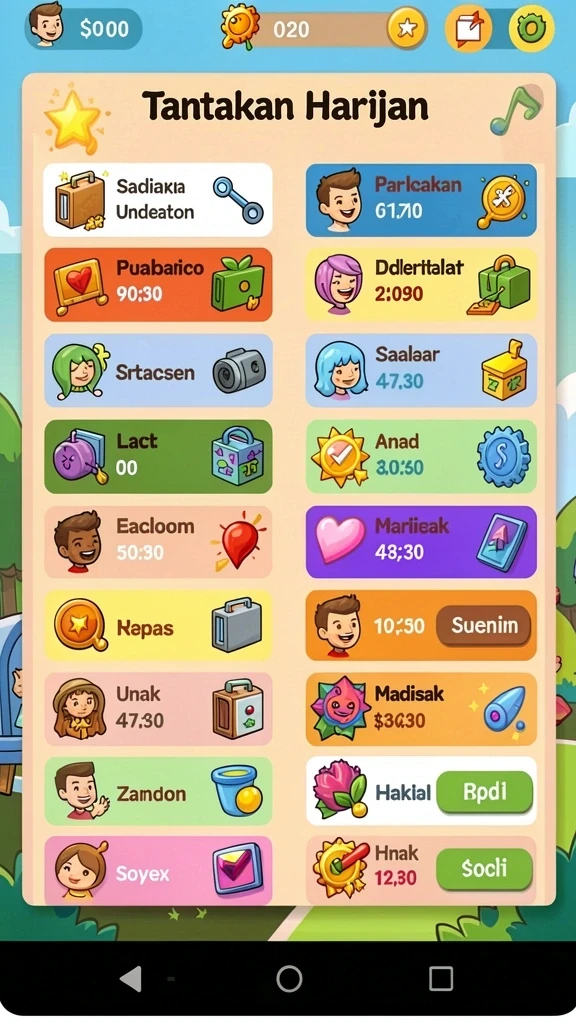The height and width of the screenshot is (1024, 576).
Task: Open the Lact card
Action: coord(157,456)
